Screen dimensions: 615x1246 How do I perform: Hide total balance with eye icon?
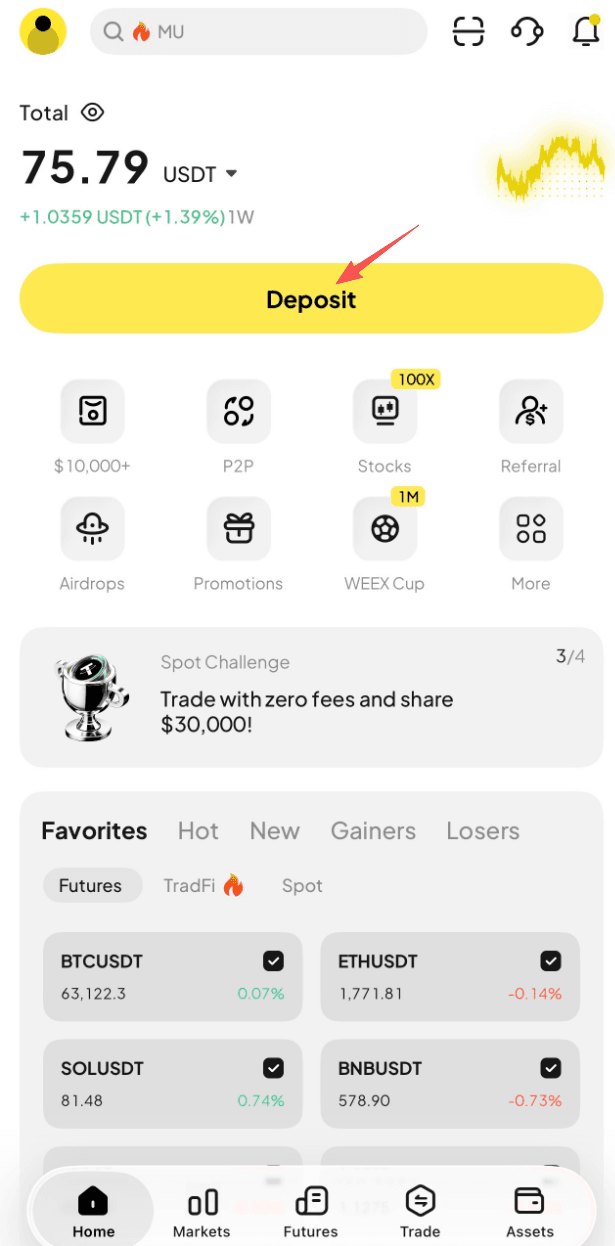tap(92, 113)
